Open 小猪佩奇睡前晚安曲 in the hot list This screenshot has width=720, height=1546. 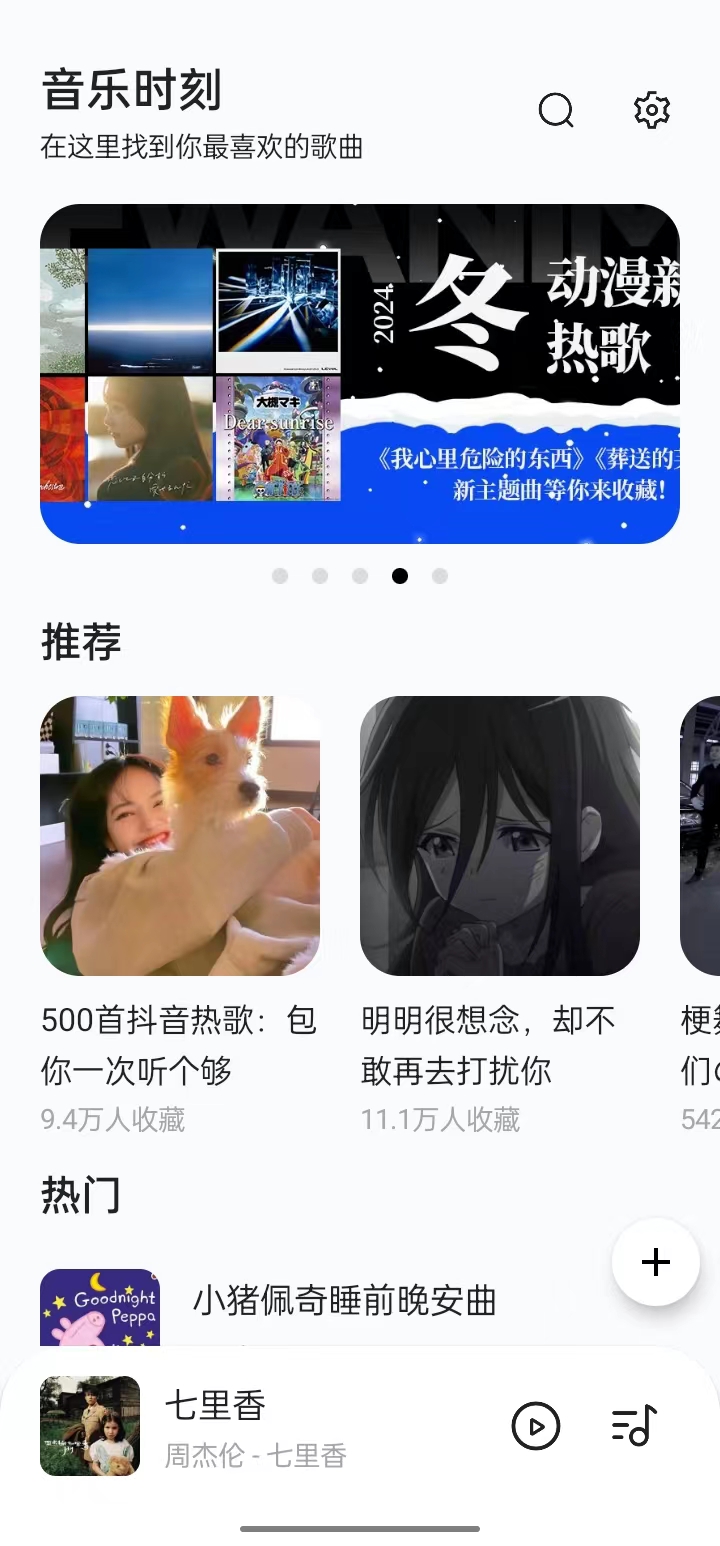click(344, 1301)
